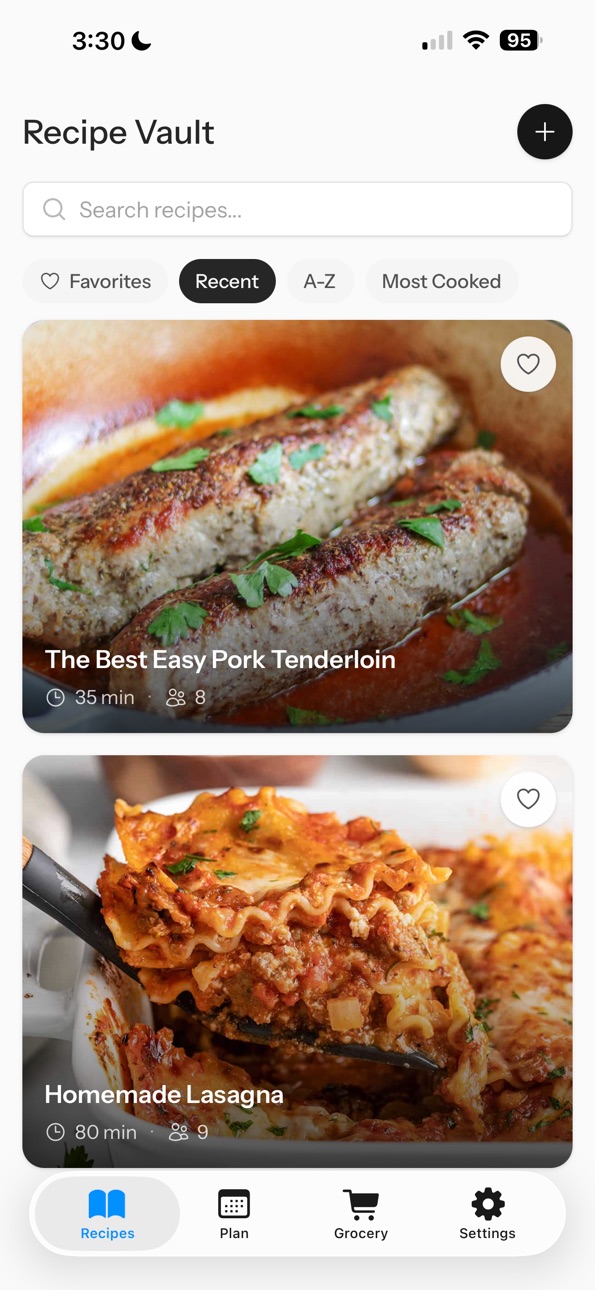Select the Recent sort chip

pyautogui.click(x=227, y=281)
